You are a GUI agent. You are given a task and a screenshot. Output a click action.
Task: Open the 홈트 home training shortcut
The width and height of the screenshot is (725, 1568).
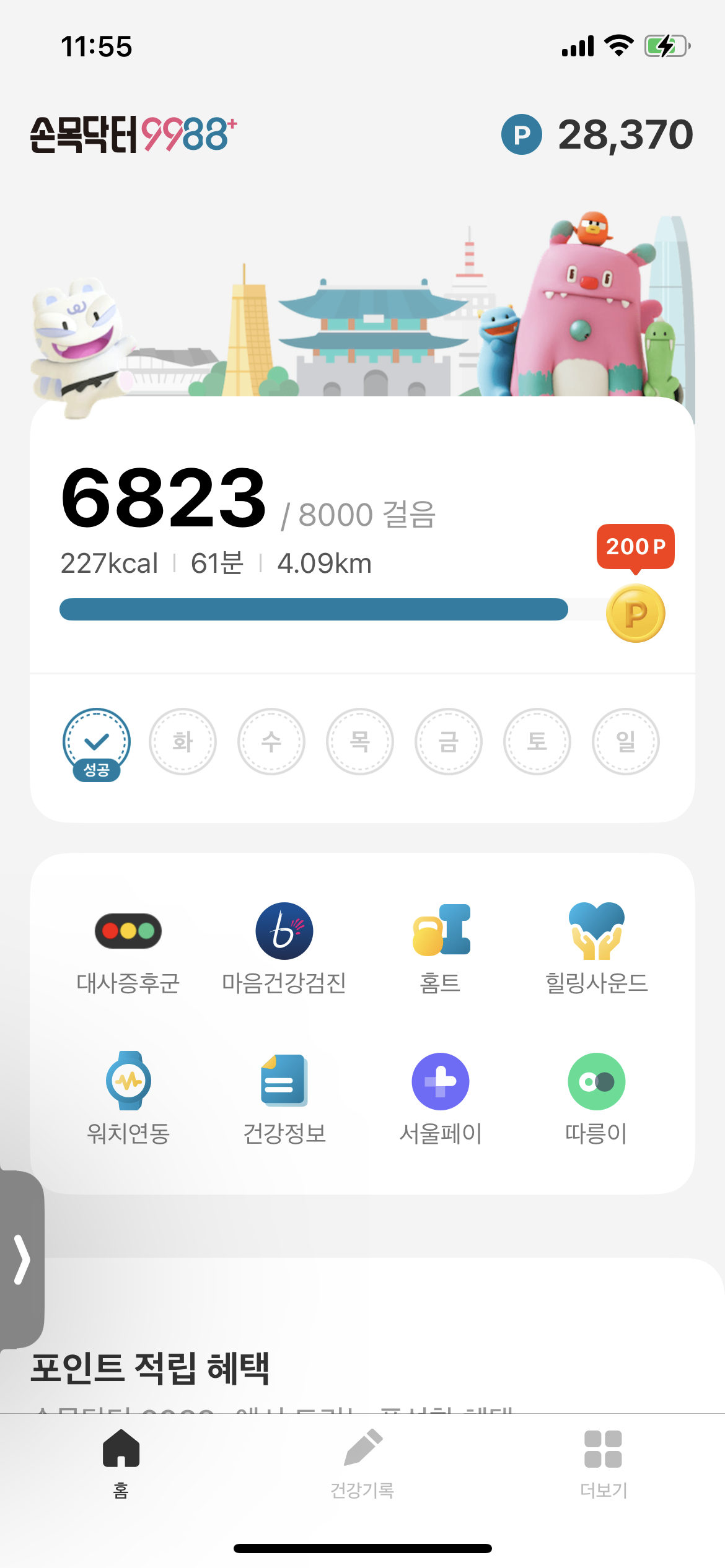441,948
